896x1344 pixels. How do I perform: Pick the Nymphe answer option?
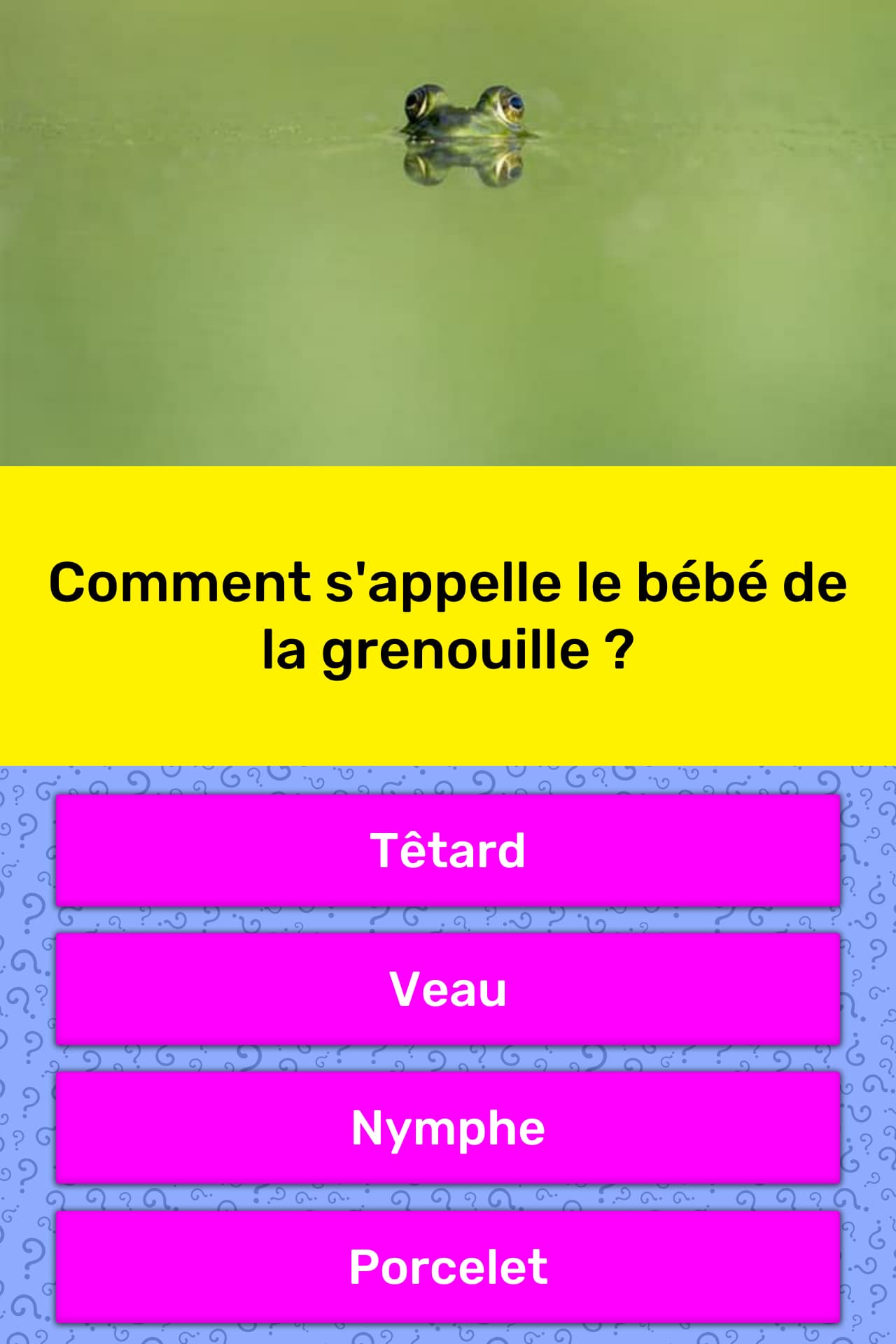(x=448, y=1128)
